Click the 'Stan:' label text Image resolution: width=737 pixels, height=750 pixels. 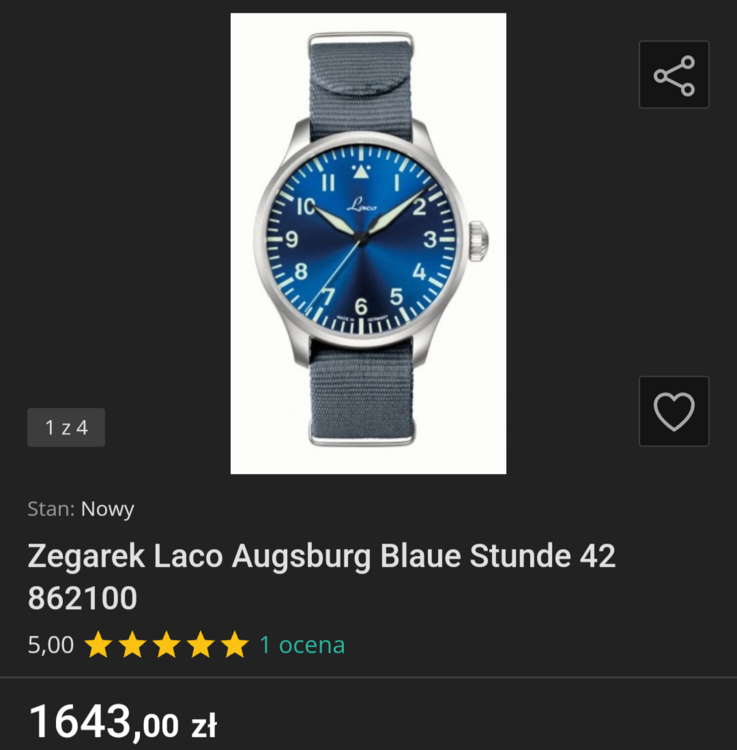(52, 509)
